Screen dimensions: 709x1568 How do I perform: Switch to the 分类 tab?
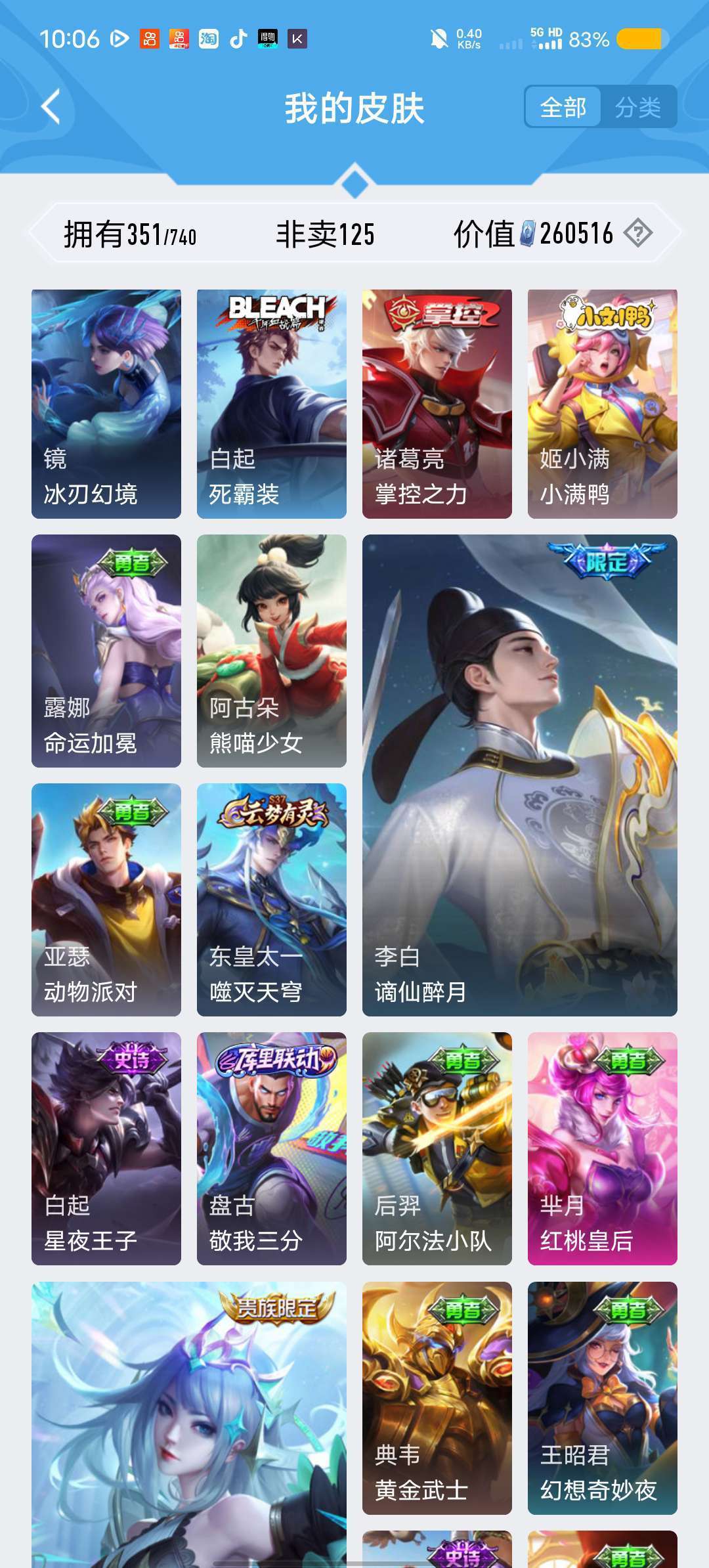click(x=637, y=107)
